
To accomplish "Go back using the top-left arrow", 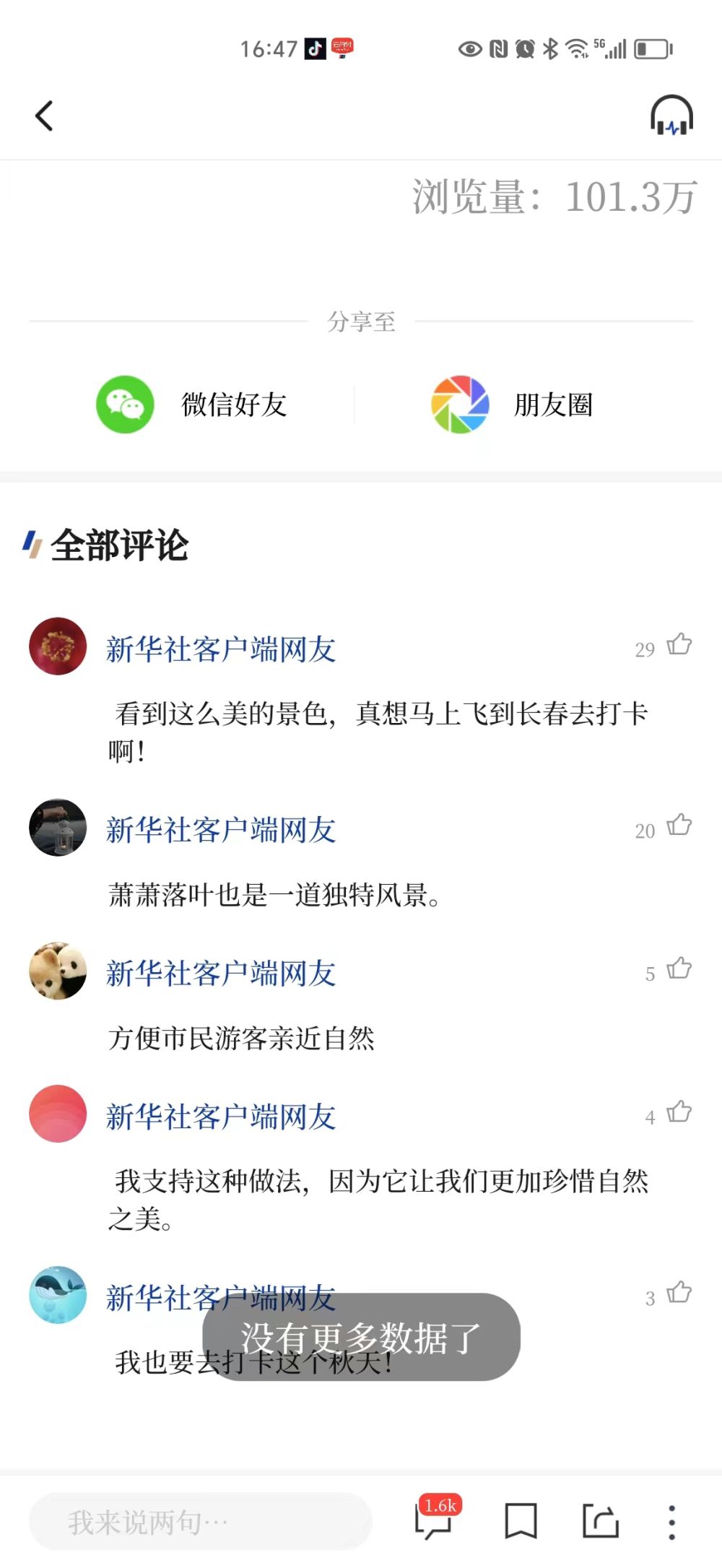I will [x=44, y=116].
